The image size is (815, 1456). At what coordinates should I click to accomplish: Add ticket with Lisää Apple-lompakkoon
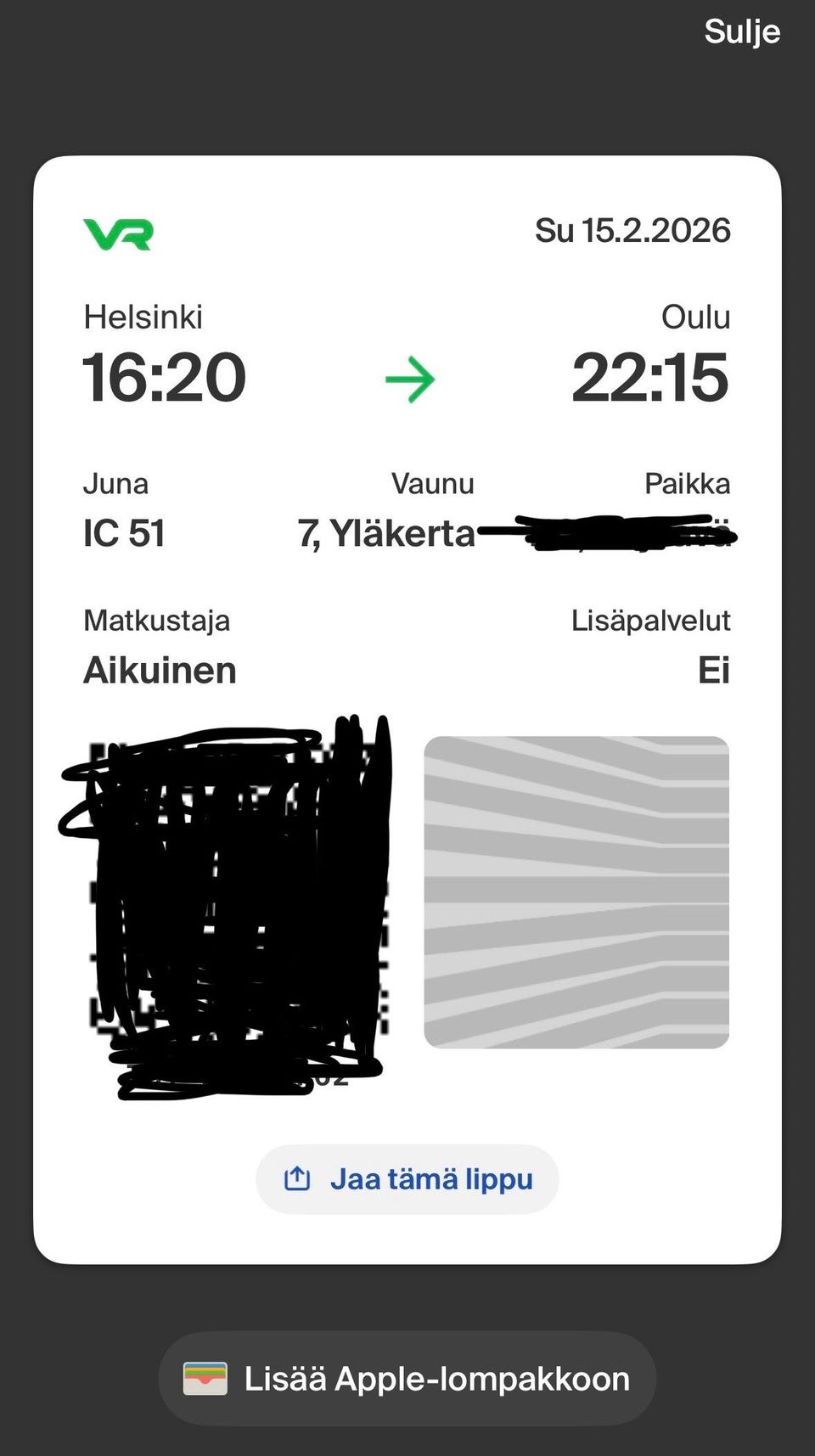[407, 1378]
